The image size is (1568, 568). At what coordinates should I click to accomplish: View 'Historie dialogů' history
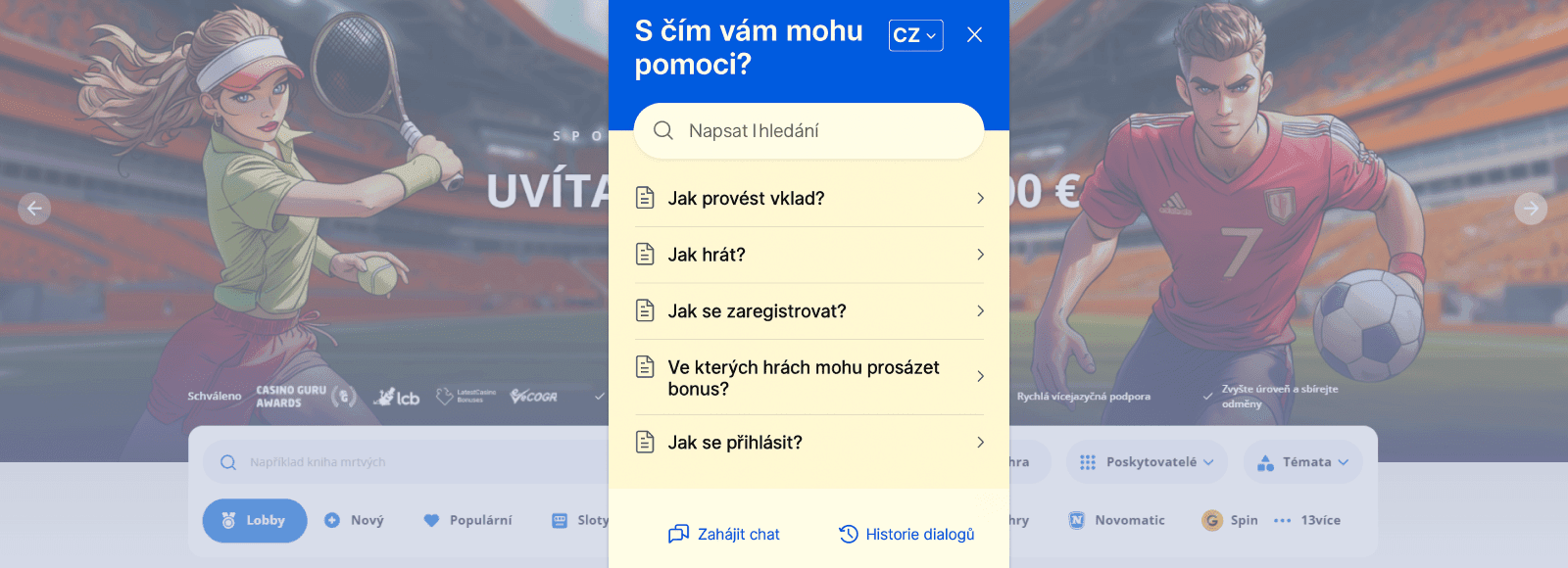pos(906,534)
